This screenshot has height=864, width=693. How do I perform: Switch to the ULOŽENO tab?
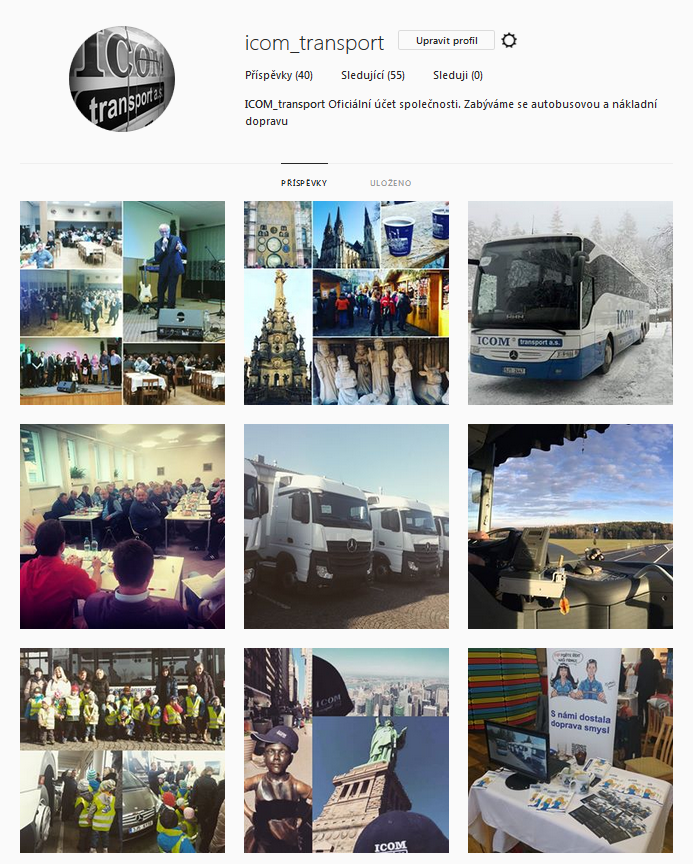click(x=390, y=183)
